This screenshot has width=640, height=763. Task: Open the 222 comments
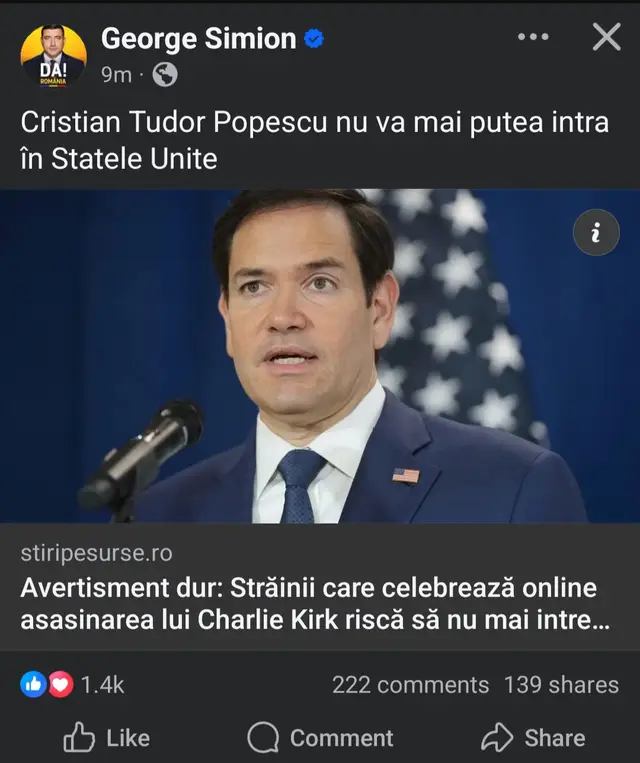(410, 685)
